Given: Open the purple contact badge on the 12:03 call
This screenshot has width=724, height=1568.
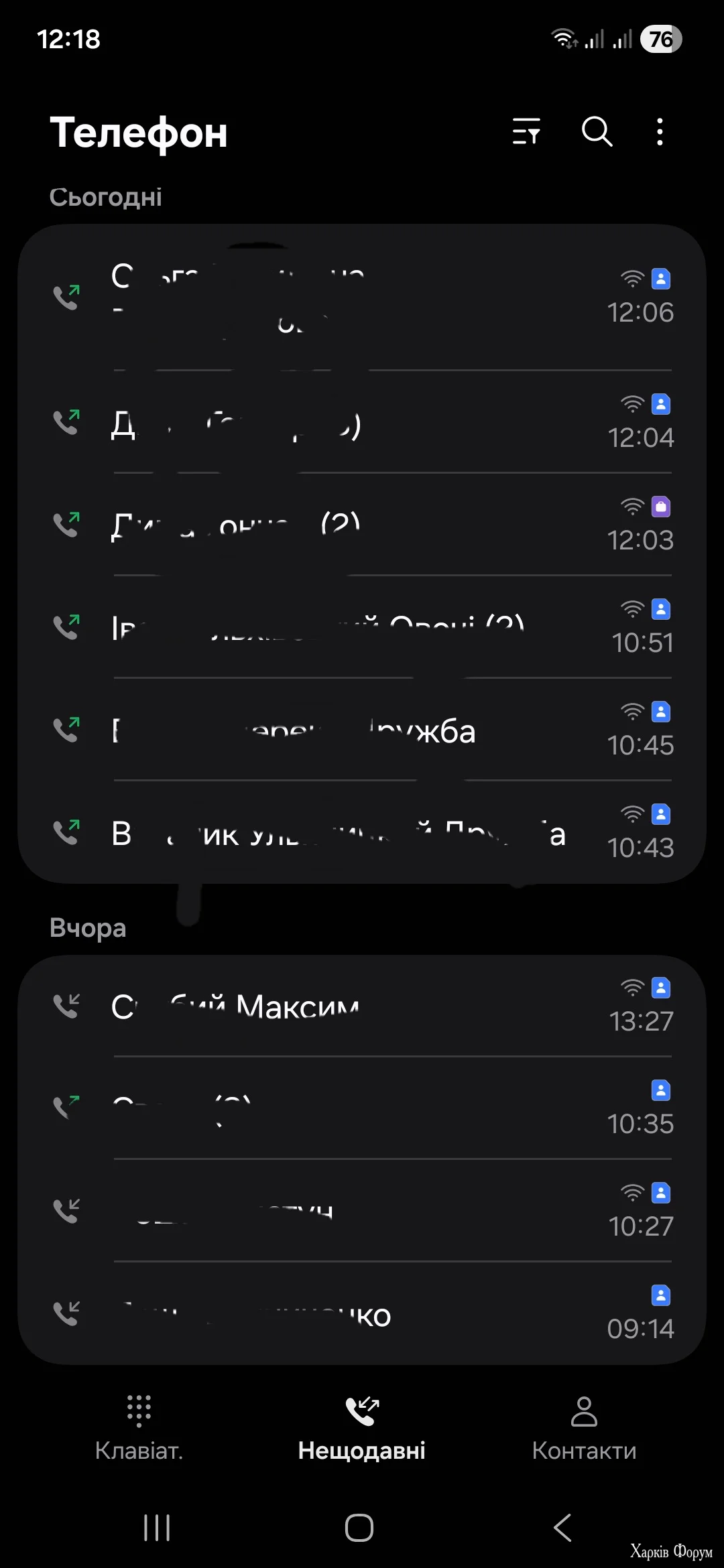Looking at the screenshot, I should tap(660, 507).
